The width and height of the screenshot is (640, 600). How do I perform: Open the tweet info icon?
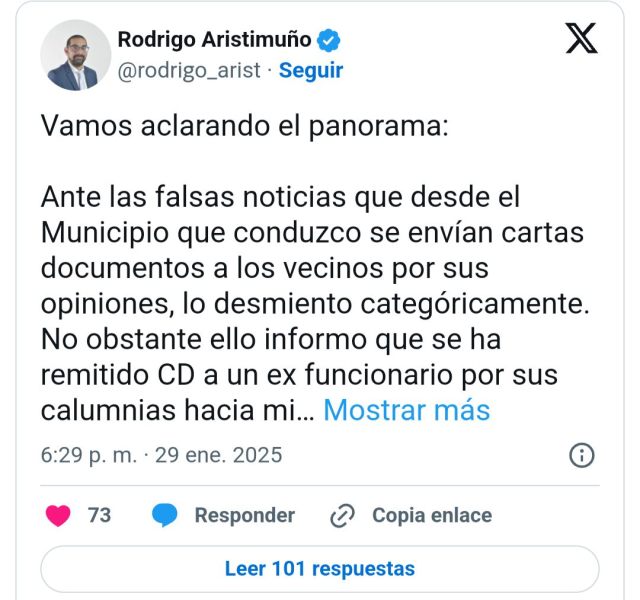click(581, 456)
